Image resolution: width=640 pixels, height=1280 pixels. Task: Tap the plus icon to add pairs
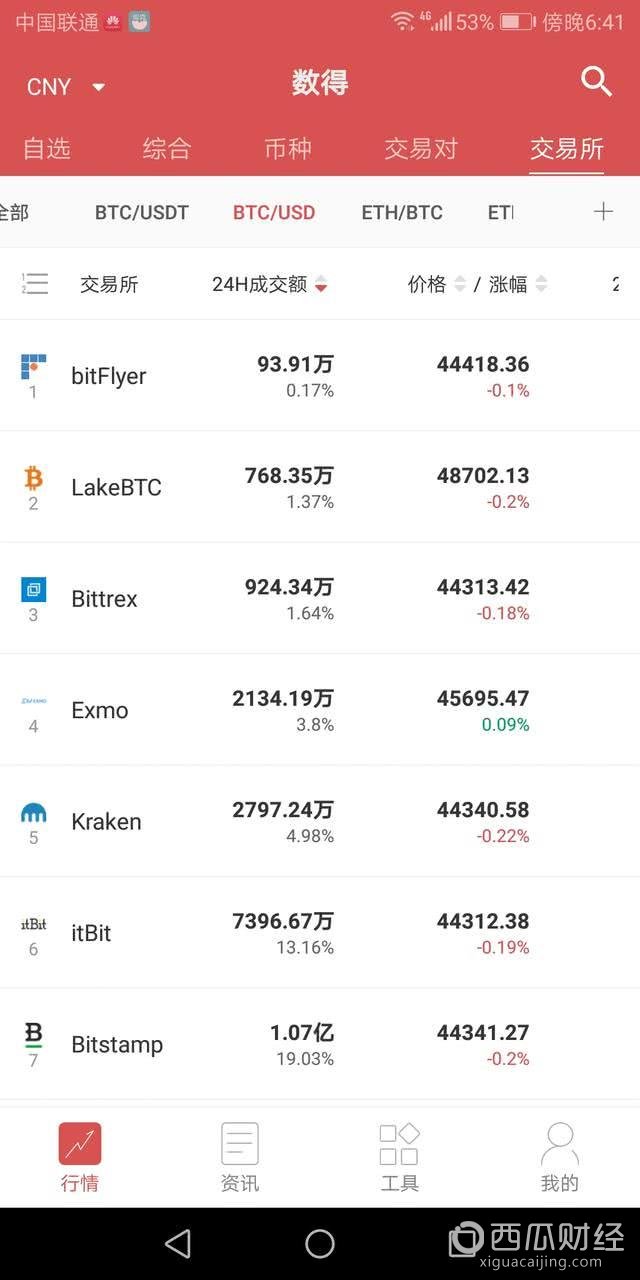603,211
